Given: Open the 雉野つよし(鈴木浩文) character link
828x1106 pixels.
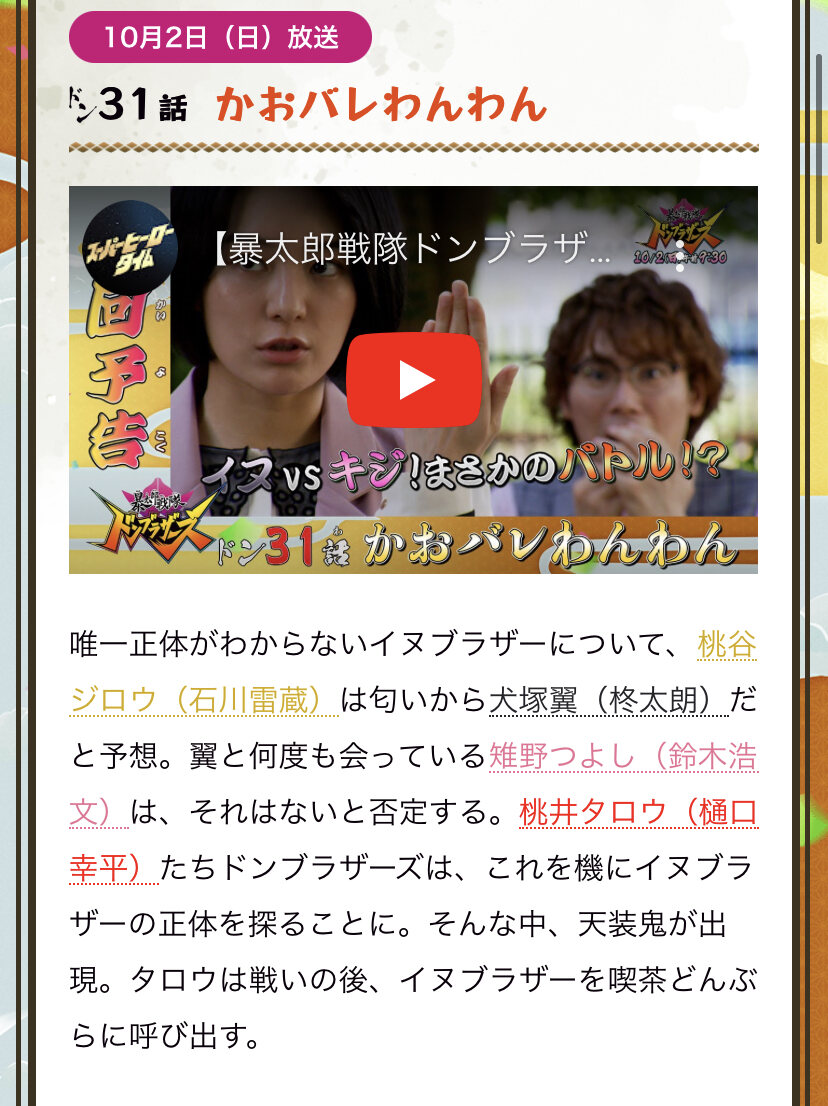Looking at the screenshot, I should tap(622, 755).
